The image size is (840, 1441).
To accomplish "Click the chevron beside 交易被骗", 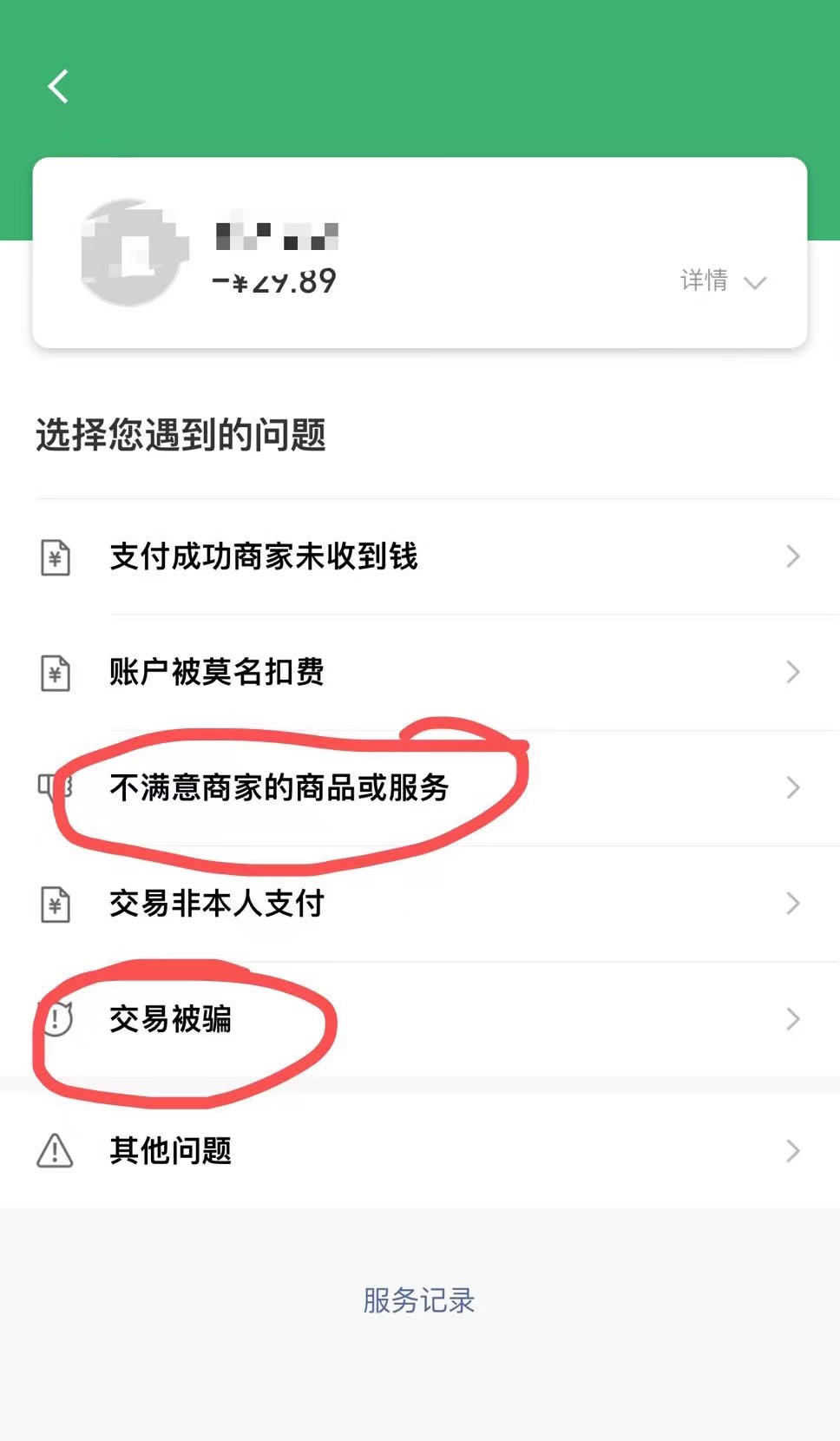I will click(791, 1019).
